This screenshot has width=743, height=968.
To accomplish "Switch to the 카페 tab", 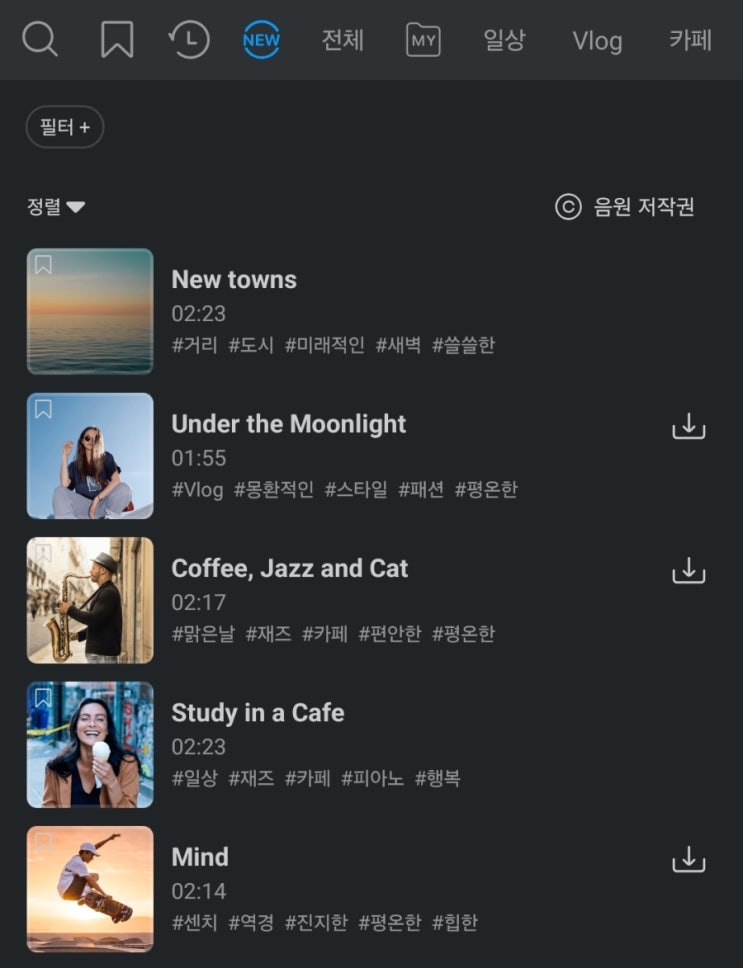I will coord(690,40).
